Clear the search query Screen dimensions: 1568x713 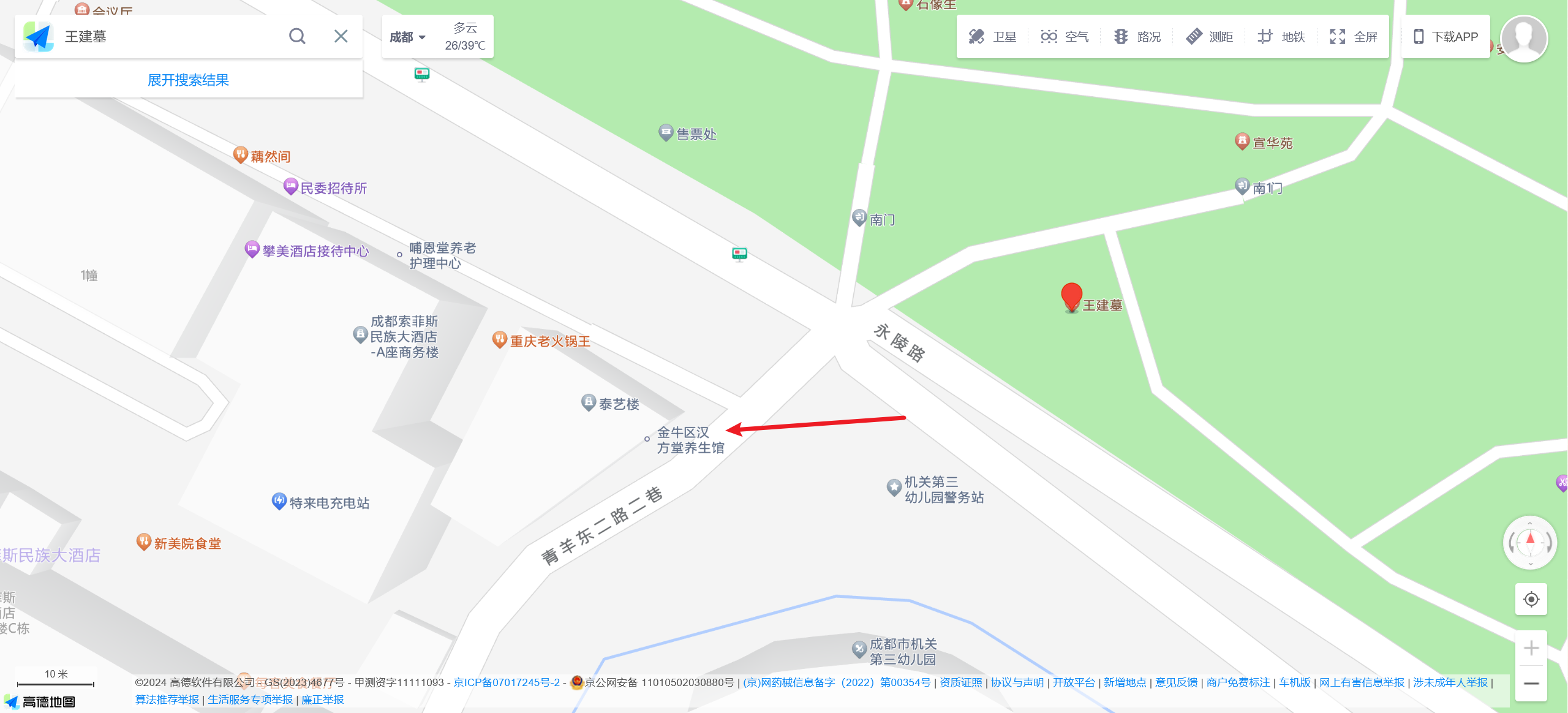(341, 37)
